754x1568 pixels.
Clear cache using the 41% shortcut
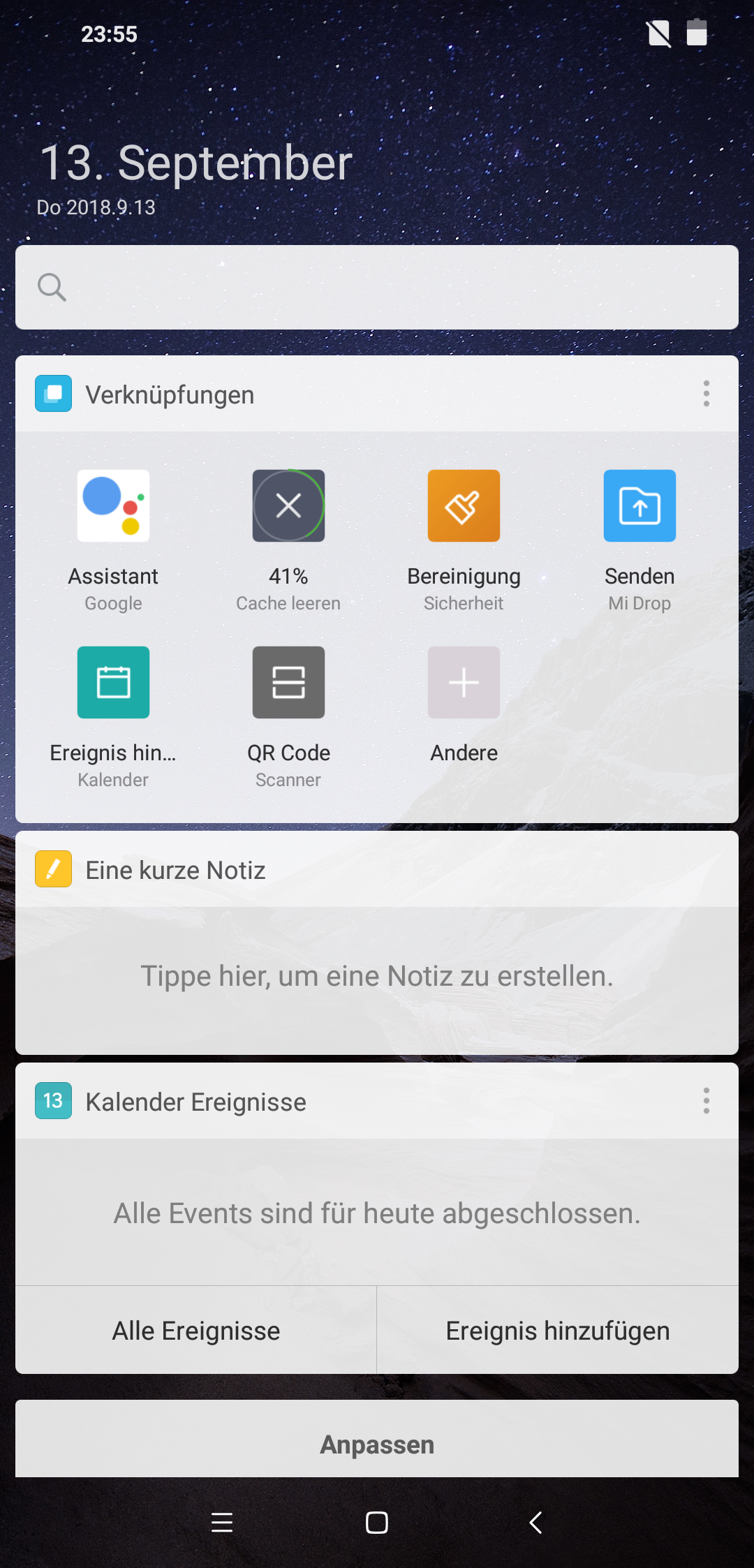point(288,506)
